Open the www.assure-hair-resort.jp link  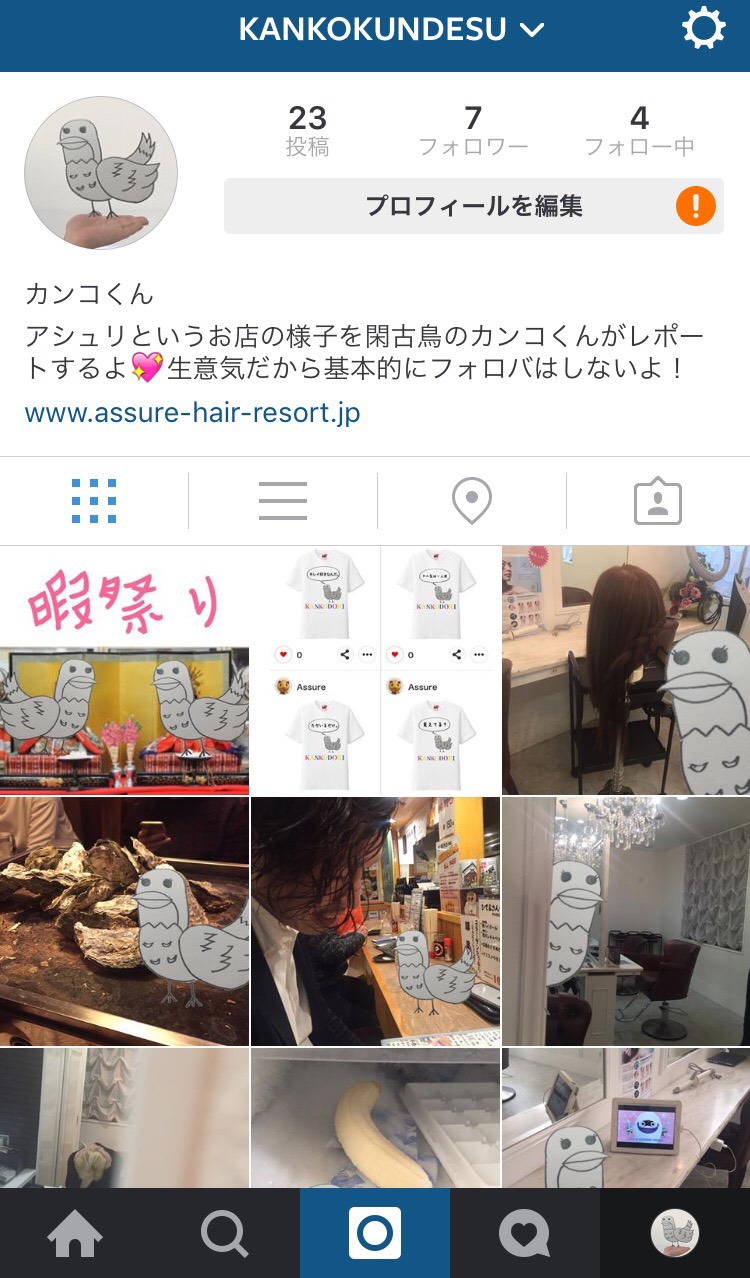point(192,413)
